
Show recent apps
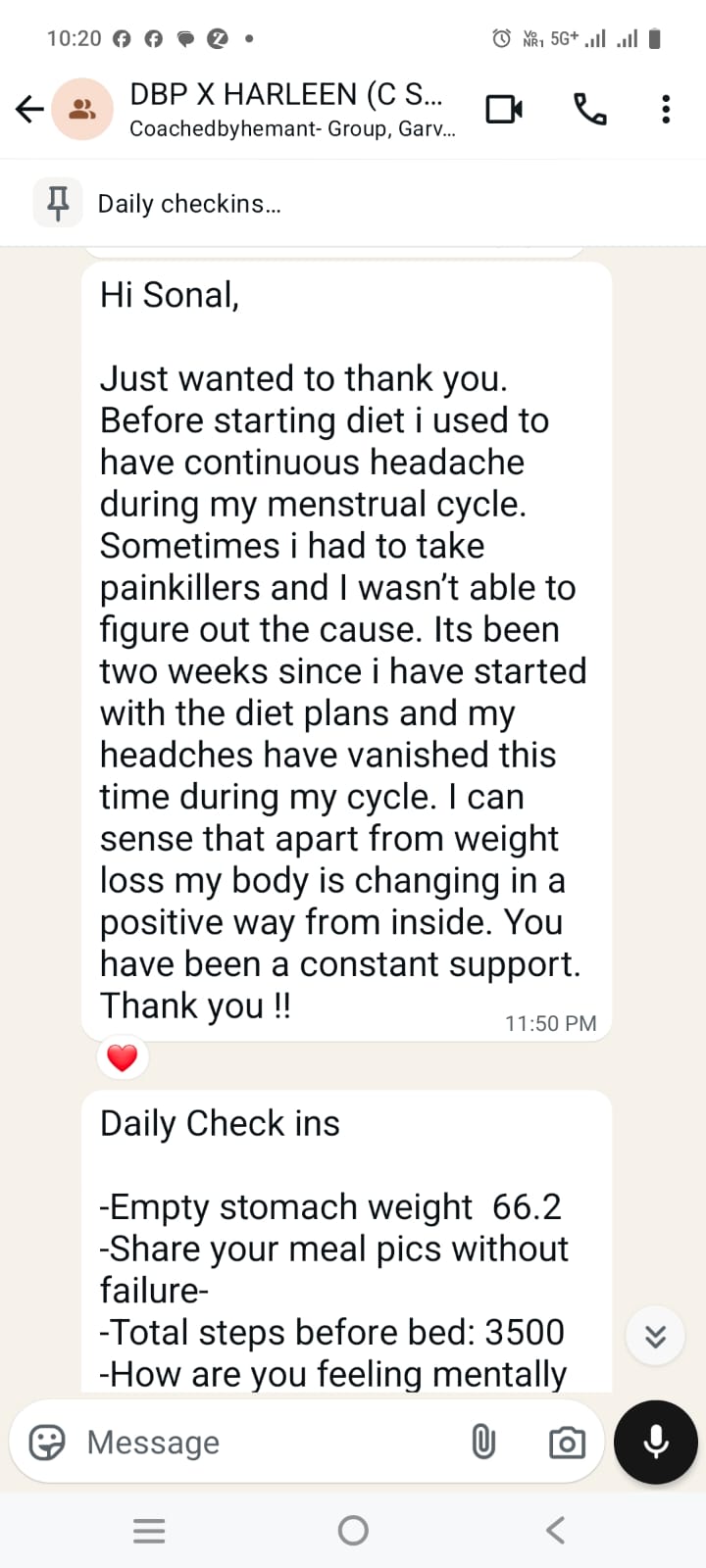(149, 1530)
